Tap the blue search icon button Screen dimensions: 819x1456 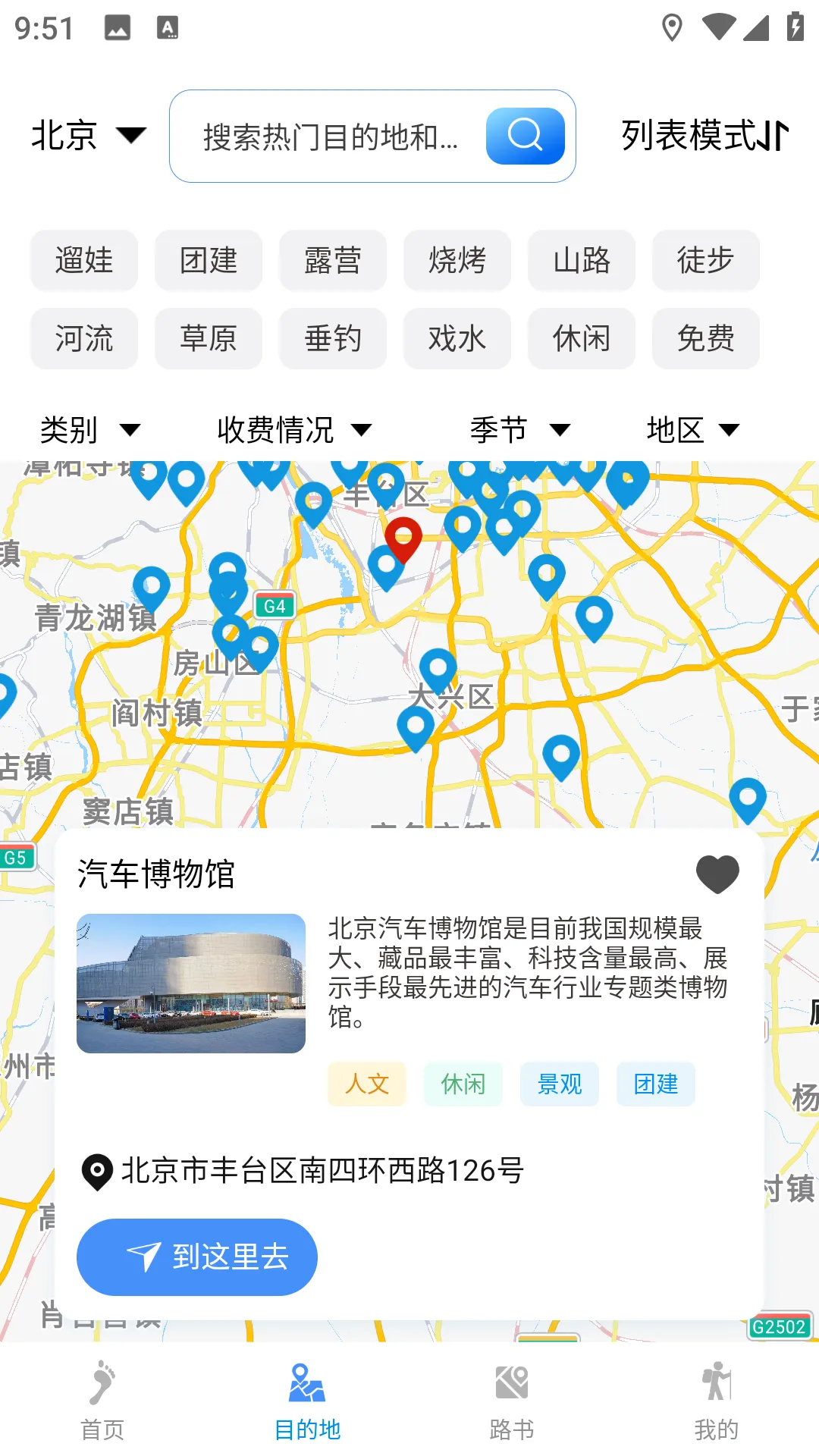click(x=525, y=136)
